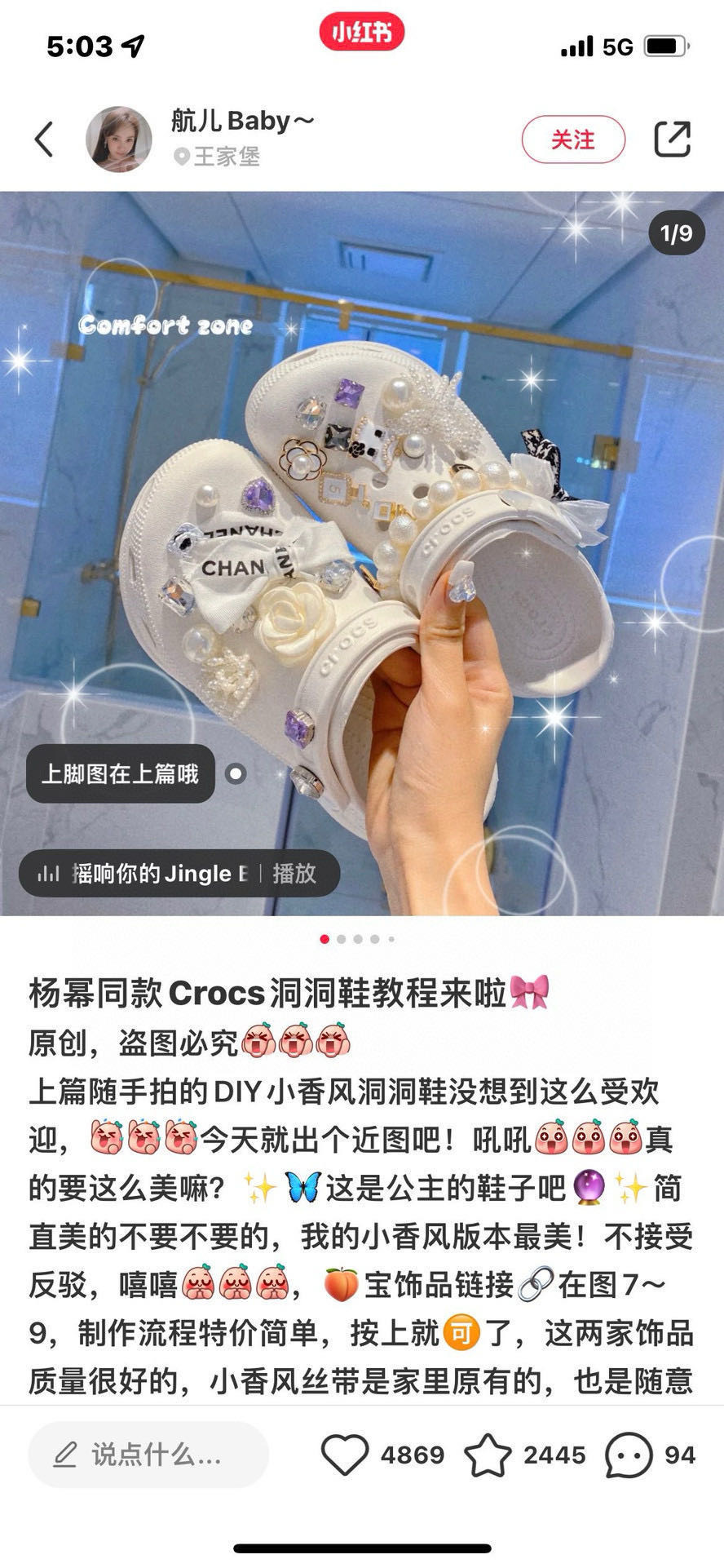Like this post with the heart
Screen dimensions: 724x1568
pyautogui.click(x=345, y=1455)
